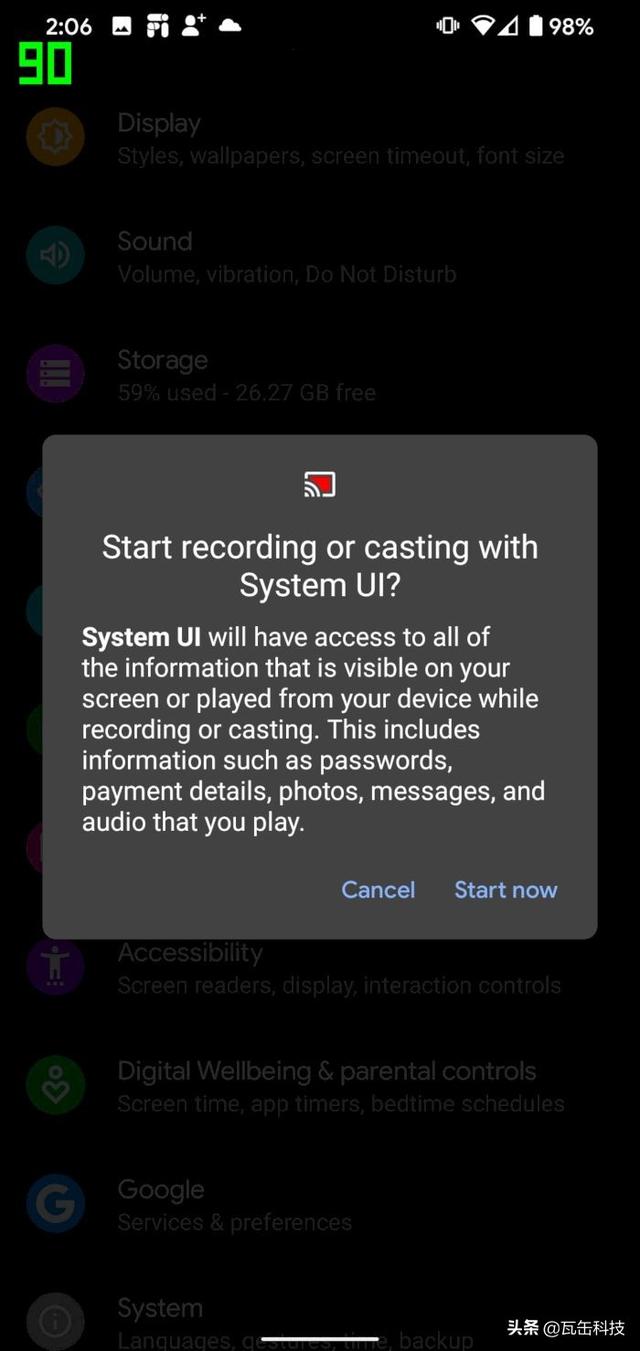This screenshot has width=640, height=1351.
Task: Cancel the recording or casting prompt
Action: tap(377, 889)
